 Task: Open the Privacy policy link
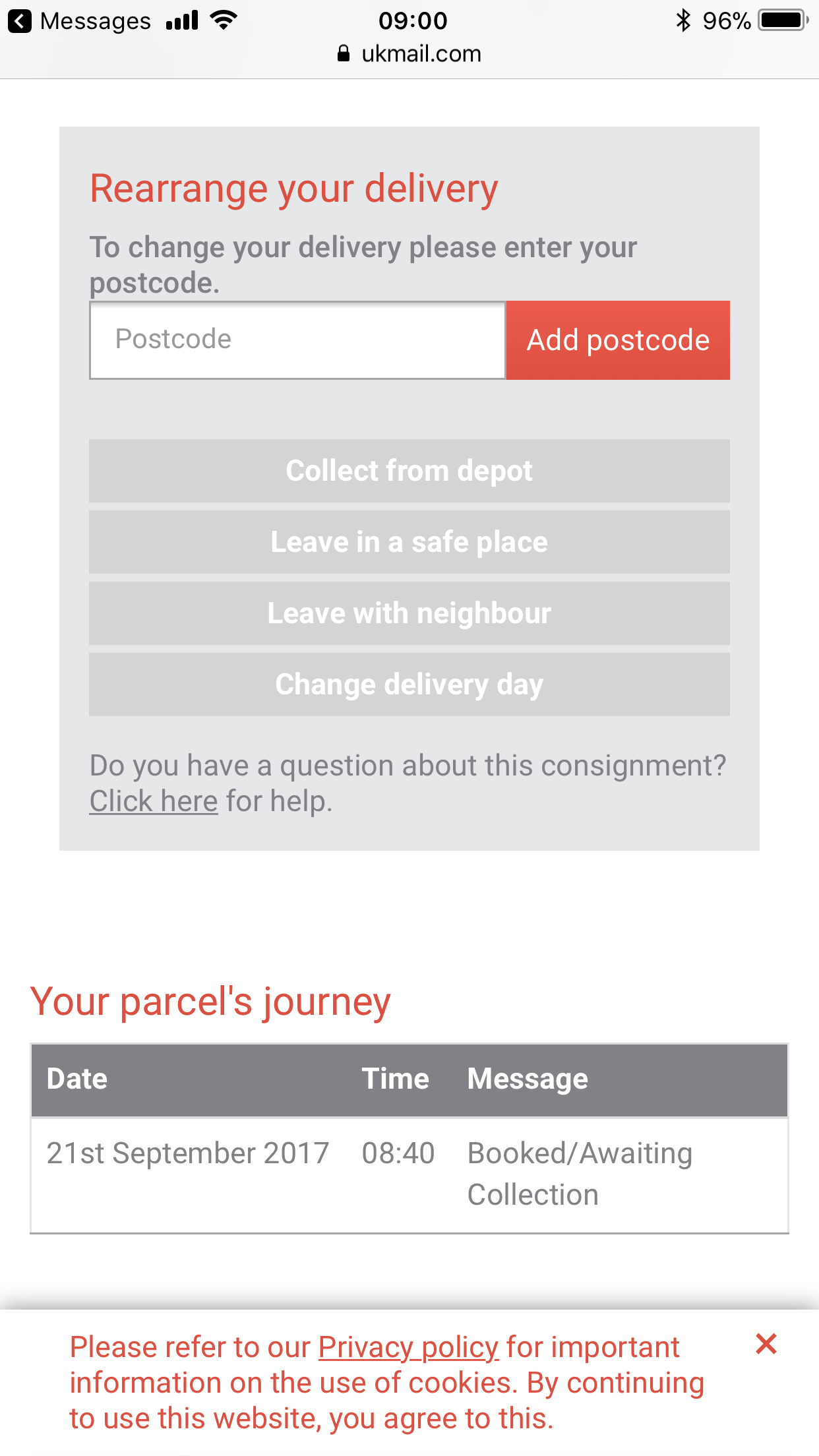408,1347
